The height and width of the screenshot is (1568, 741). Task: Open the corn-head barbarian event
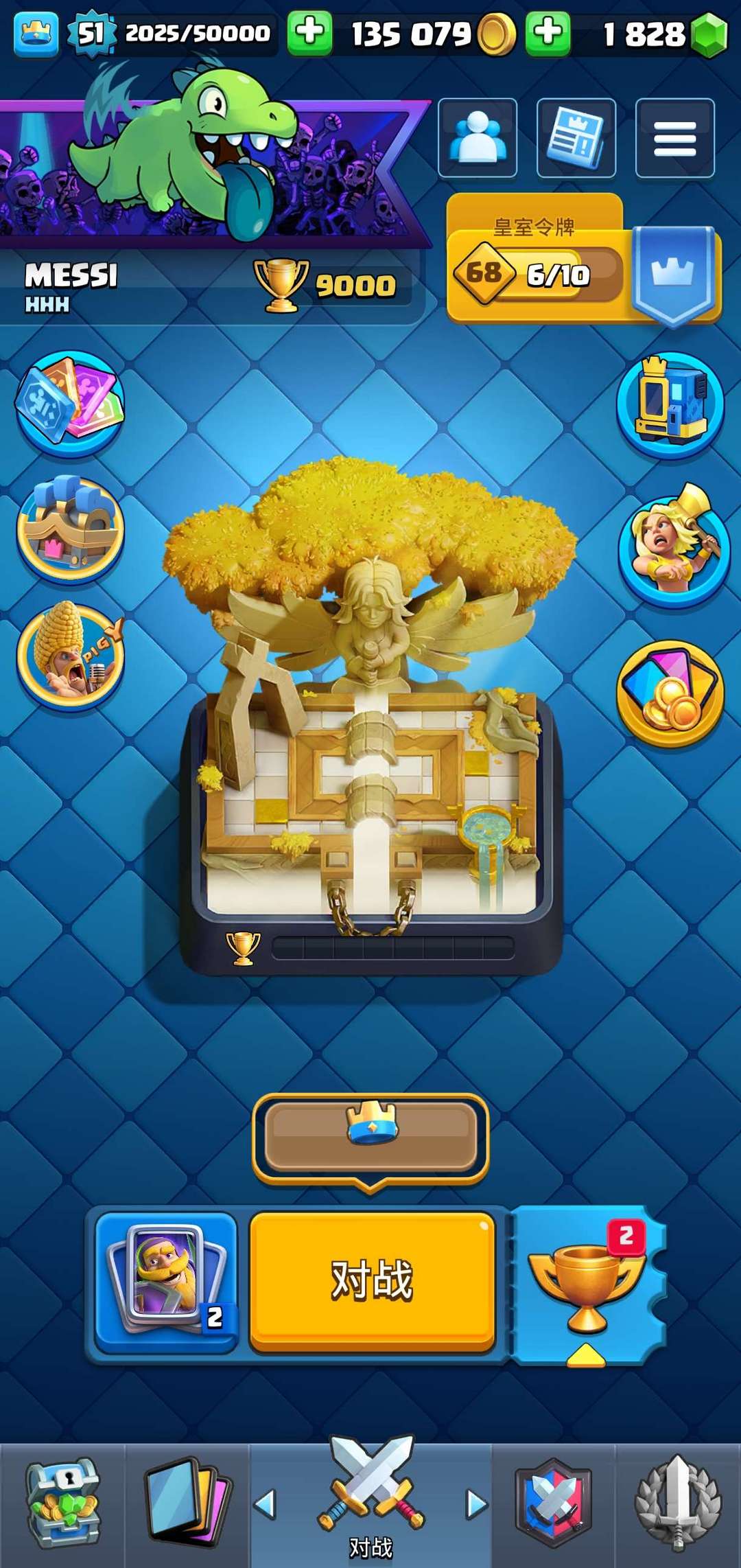[x=70, y=654]
